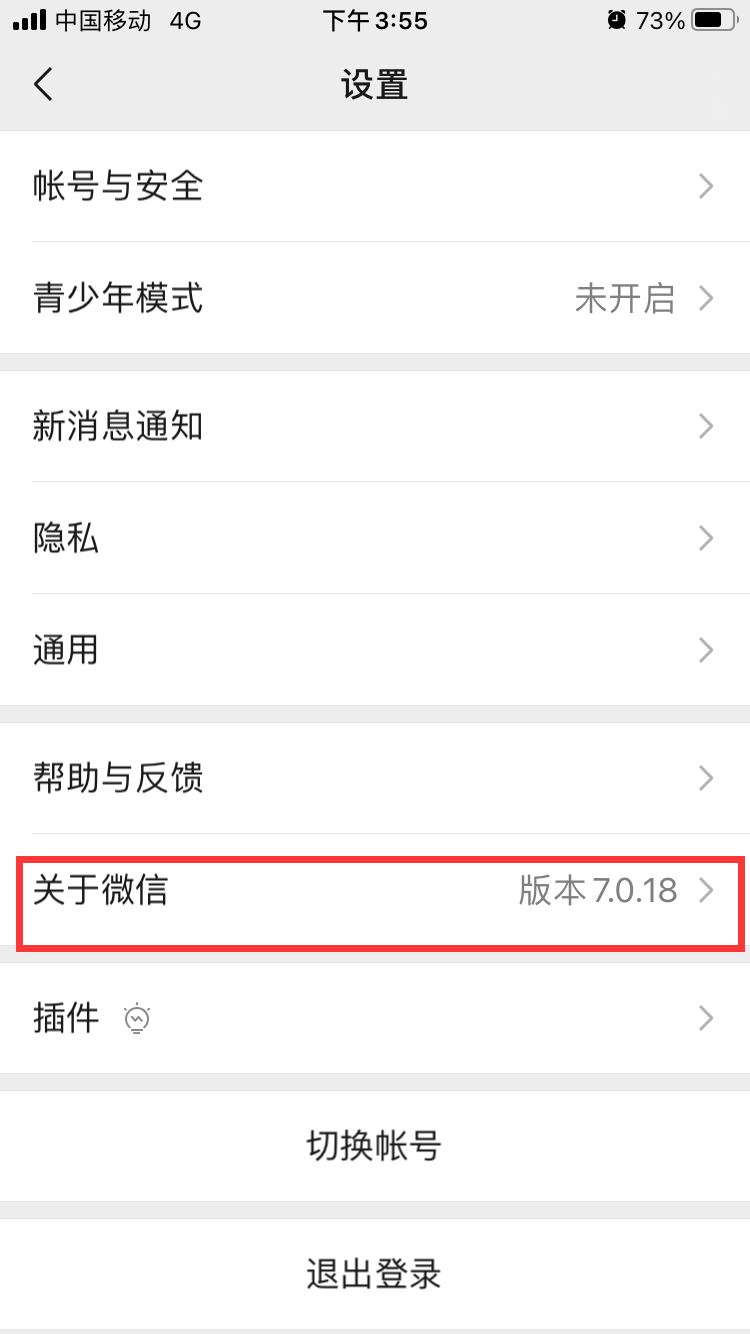Image resolution: width=750 pixels, height=1334 pixels.
Task: Open 帐号与安全 settings
Action: (x=375, y=187)
